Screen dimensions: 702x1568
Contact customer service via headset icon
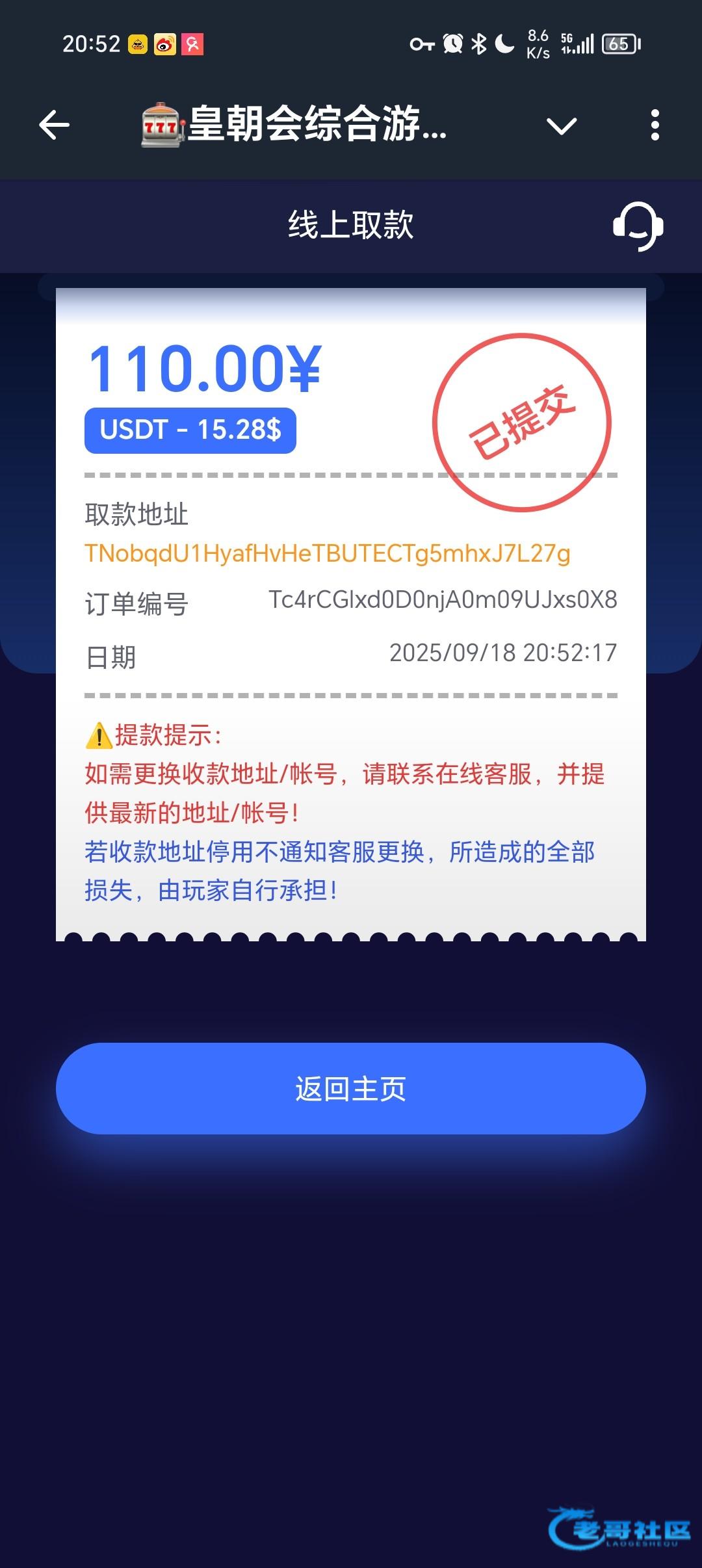(638, 226)
